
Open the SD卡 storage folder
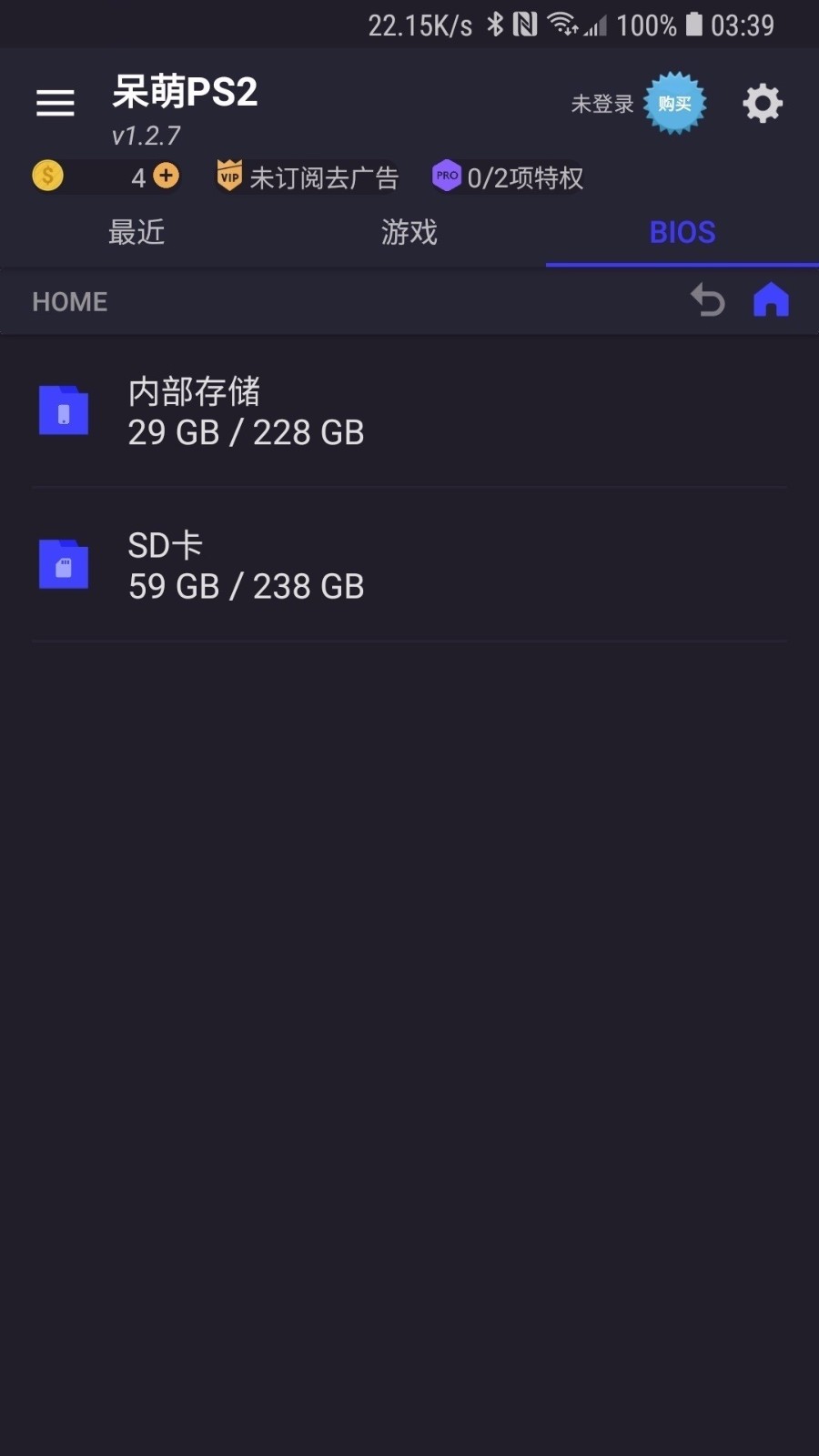pyautogui.click(x=246, y=565)
